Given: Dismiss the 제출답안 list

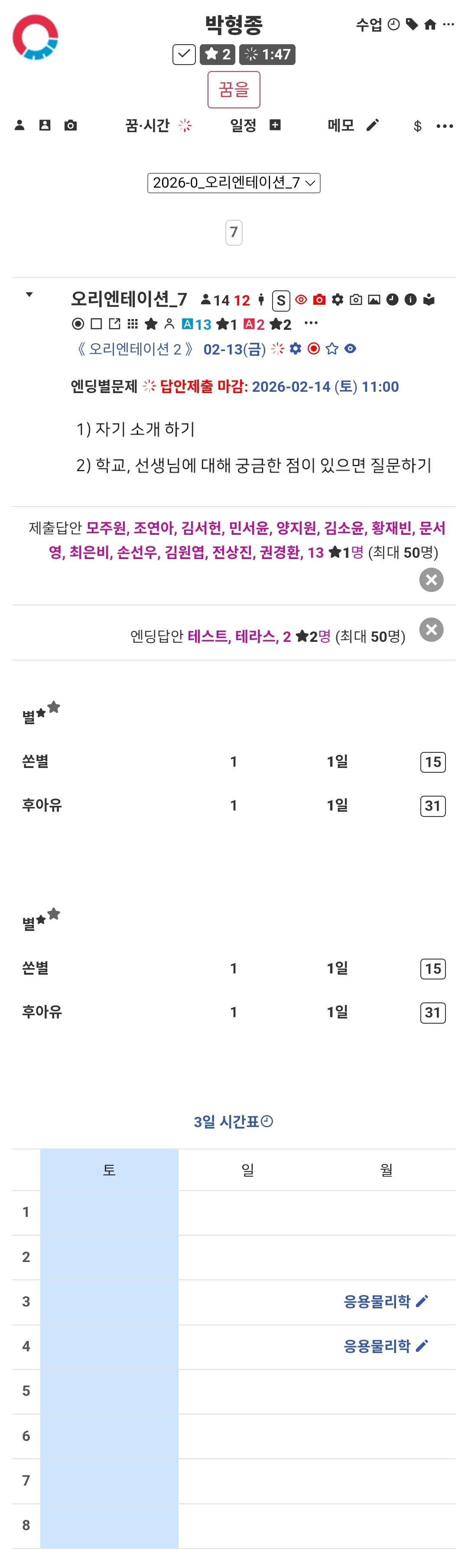Looking at the screenshot, I should [431, 579].
